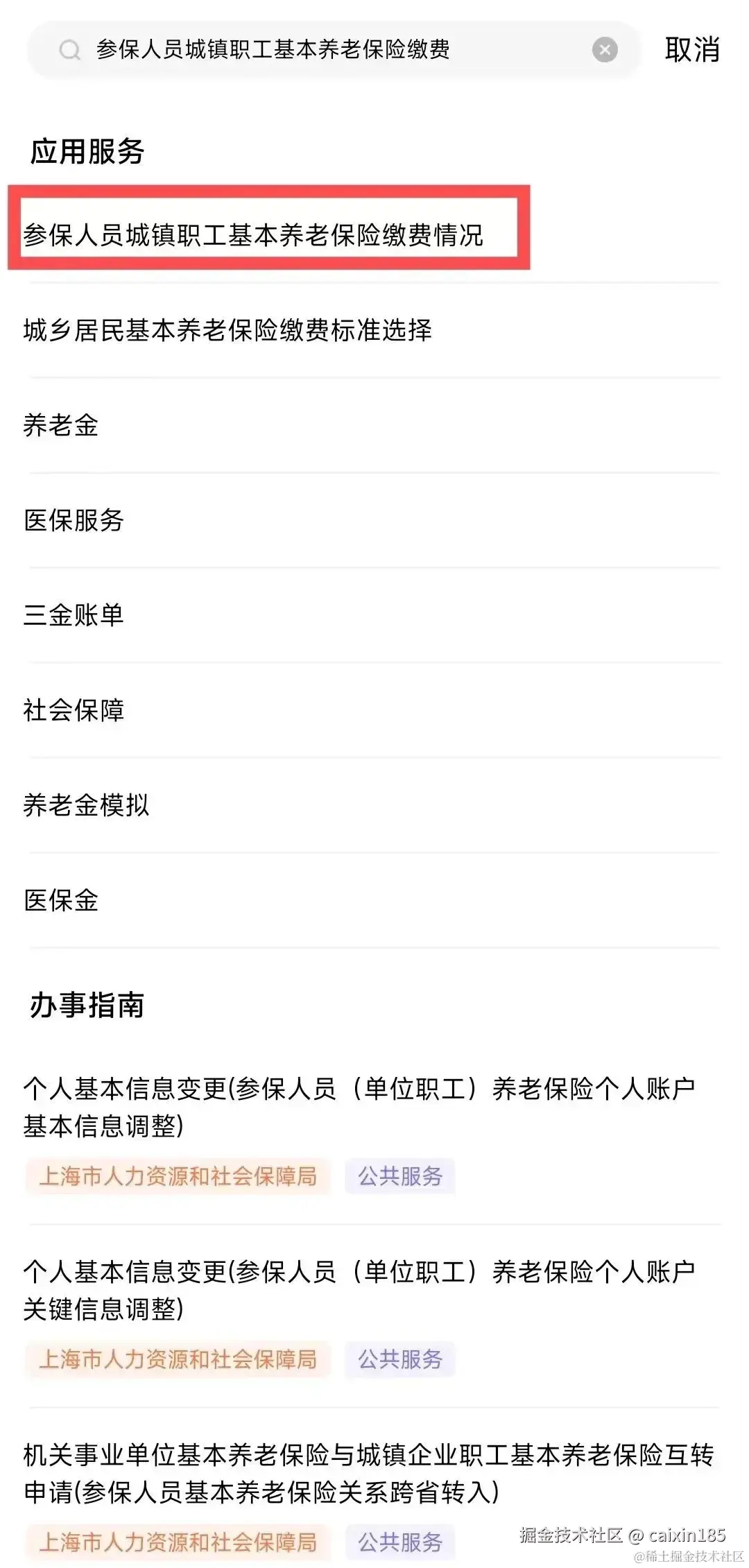Viewport: 749px width, 1568px height.
Task: Tap the search field with 参保人员城镇职工基本养老保险缴费
Action: [312, 50]
